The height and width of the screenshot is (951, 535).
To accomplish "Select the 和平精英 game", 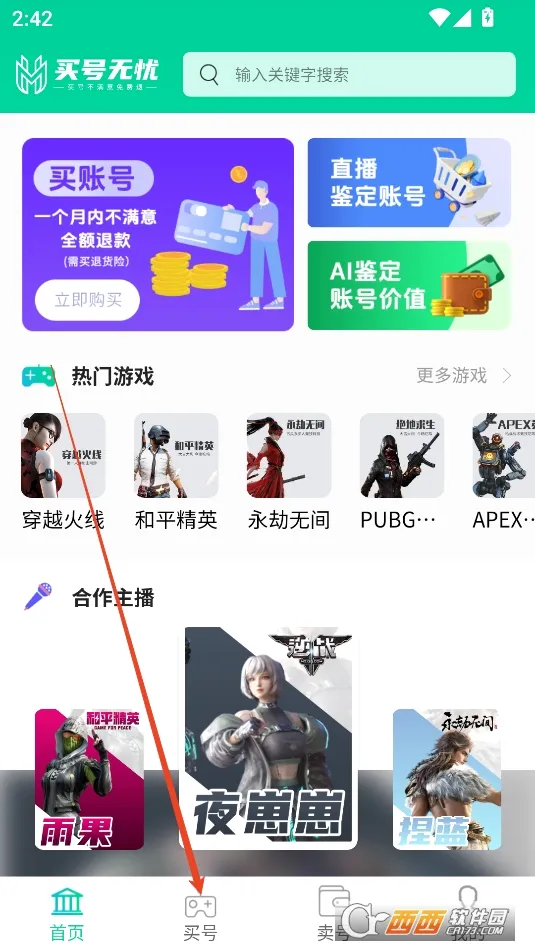I will [x=176, y=472].
